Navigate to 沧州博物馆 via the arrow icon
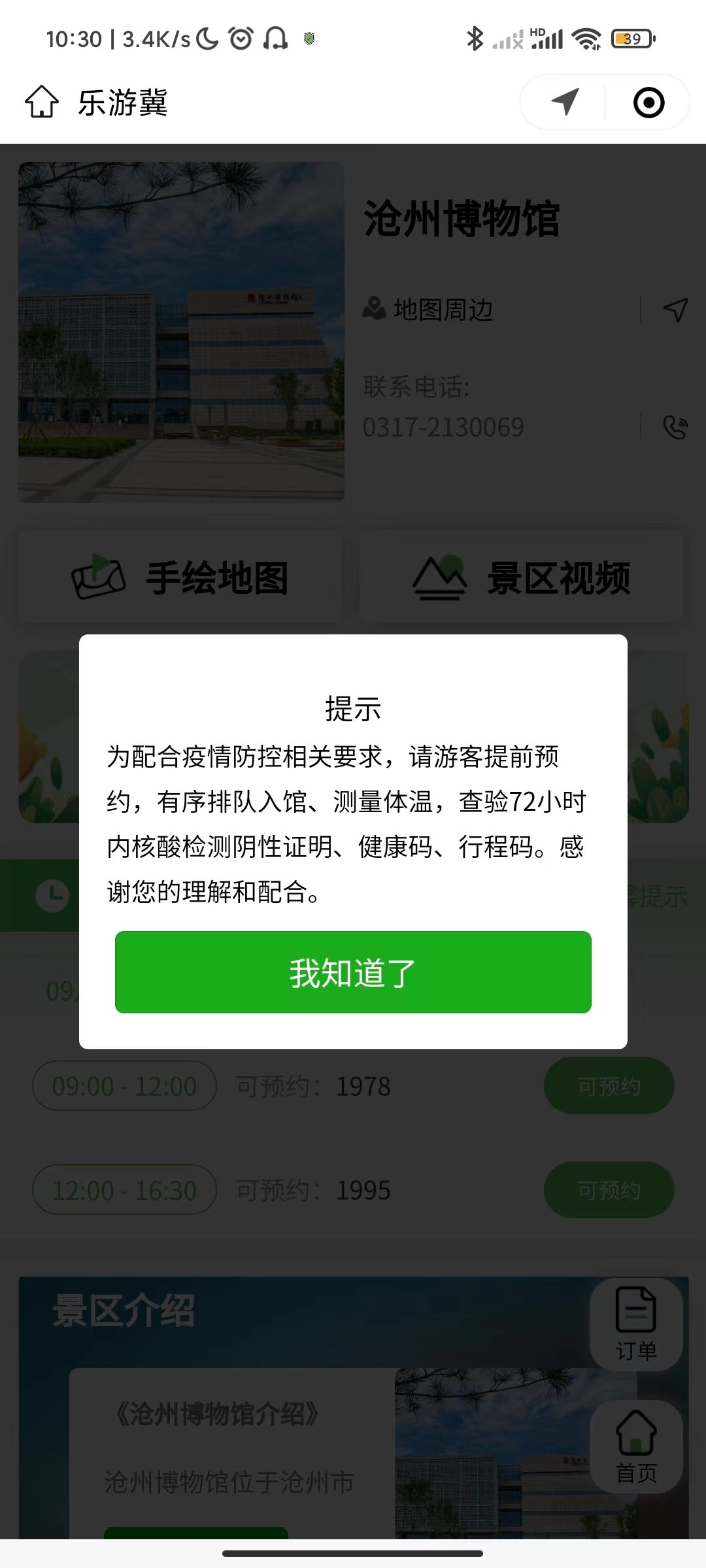This screenshot has height=1568, width=706. 675,310
